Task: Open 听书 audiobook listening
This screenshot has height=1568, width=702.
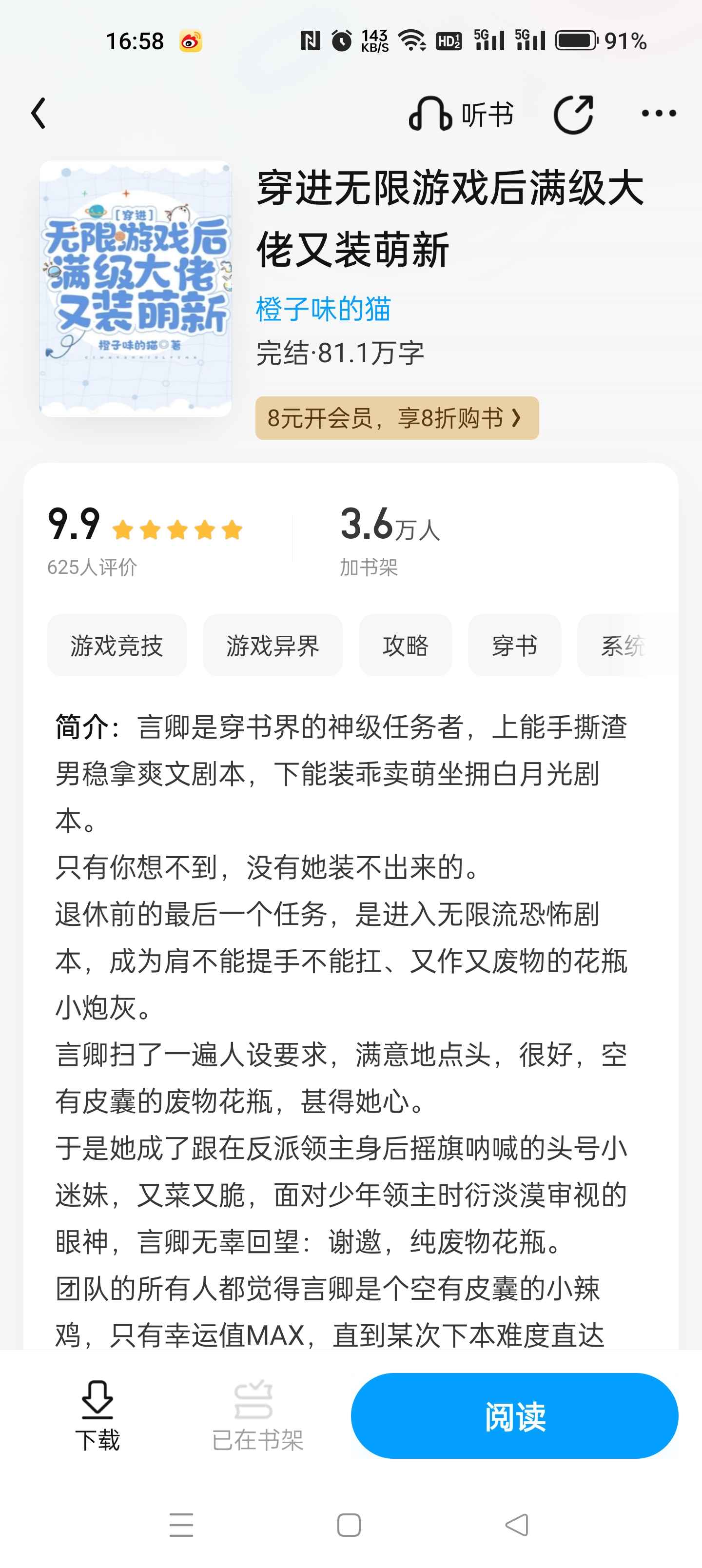Action: pos(461,114)
